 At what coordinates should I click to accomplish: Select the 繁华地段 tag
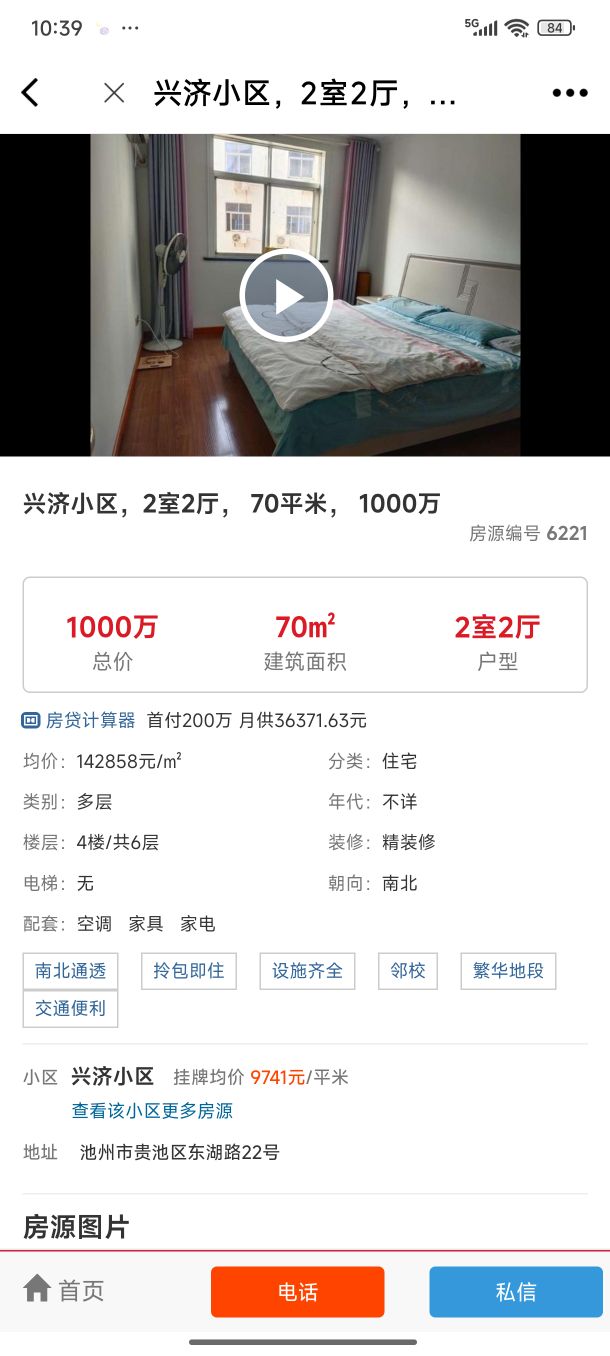coord(508,971)
